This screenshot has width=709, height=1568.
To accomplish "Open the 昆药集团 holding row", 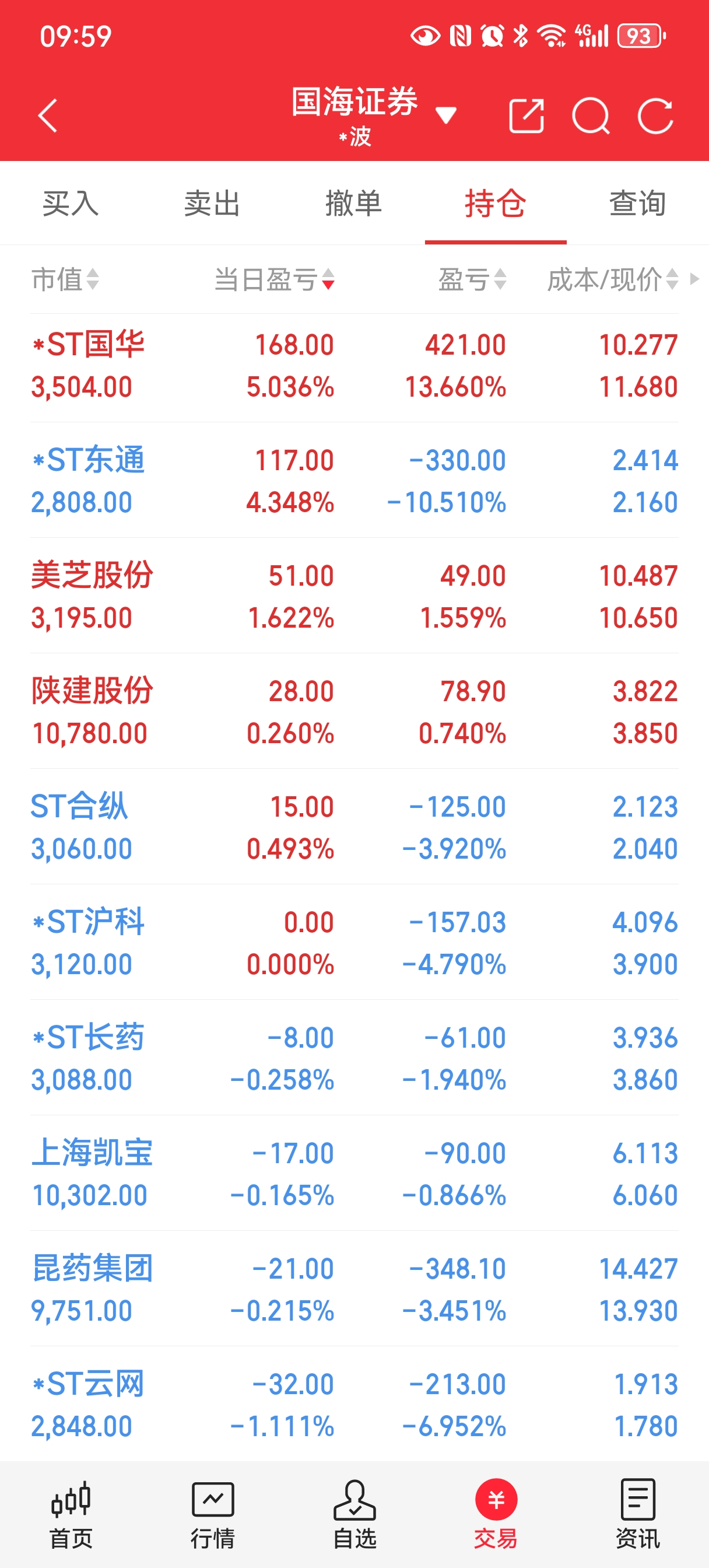I will tap(354, 1289).
